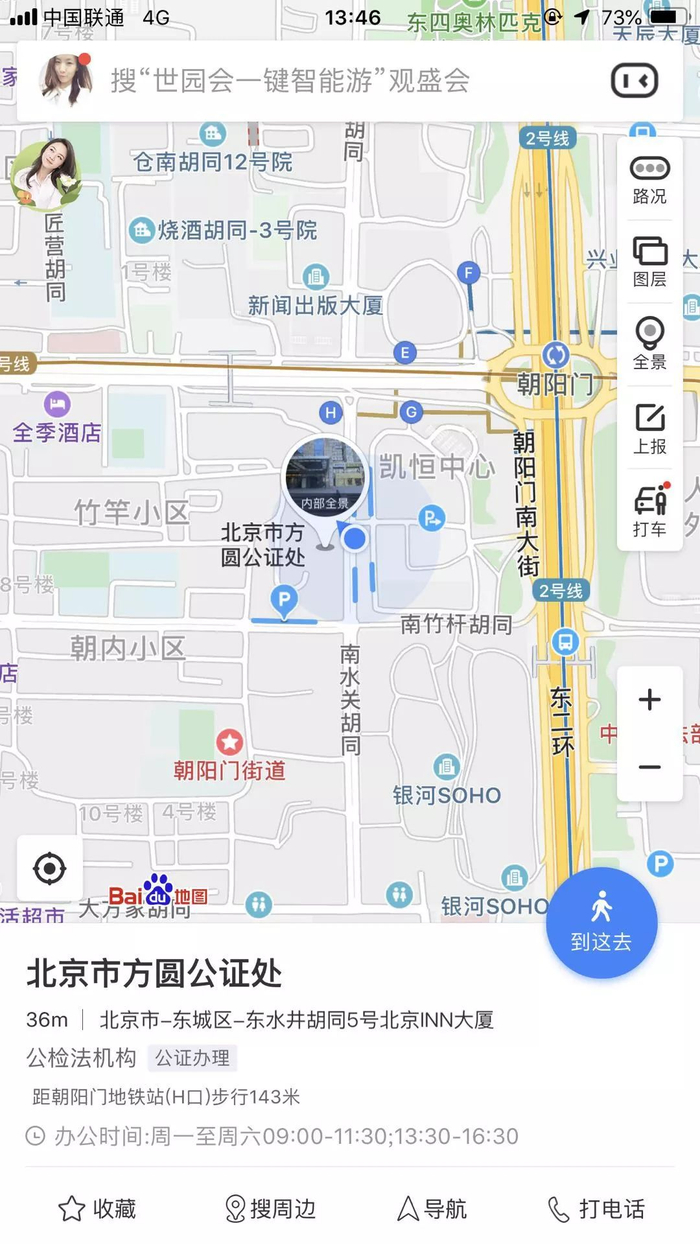
Task: Toggle 路况 traffic layer
Action: 650,180
